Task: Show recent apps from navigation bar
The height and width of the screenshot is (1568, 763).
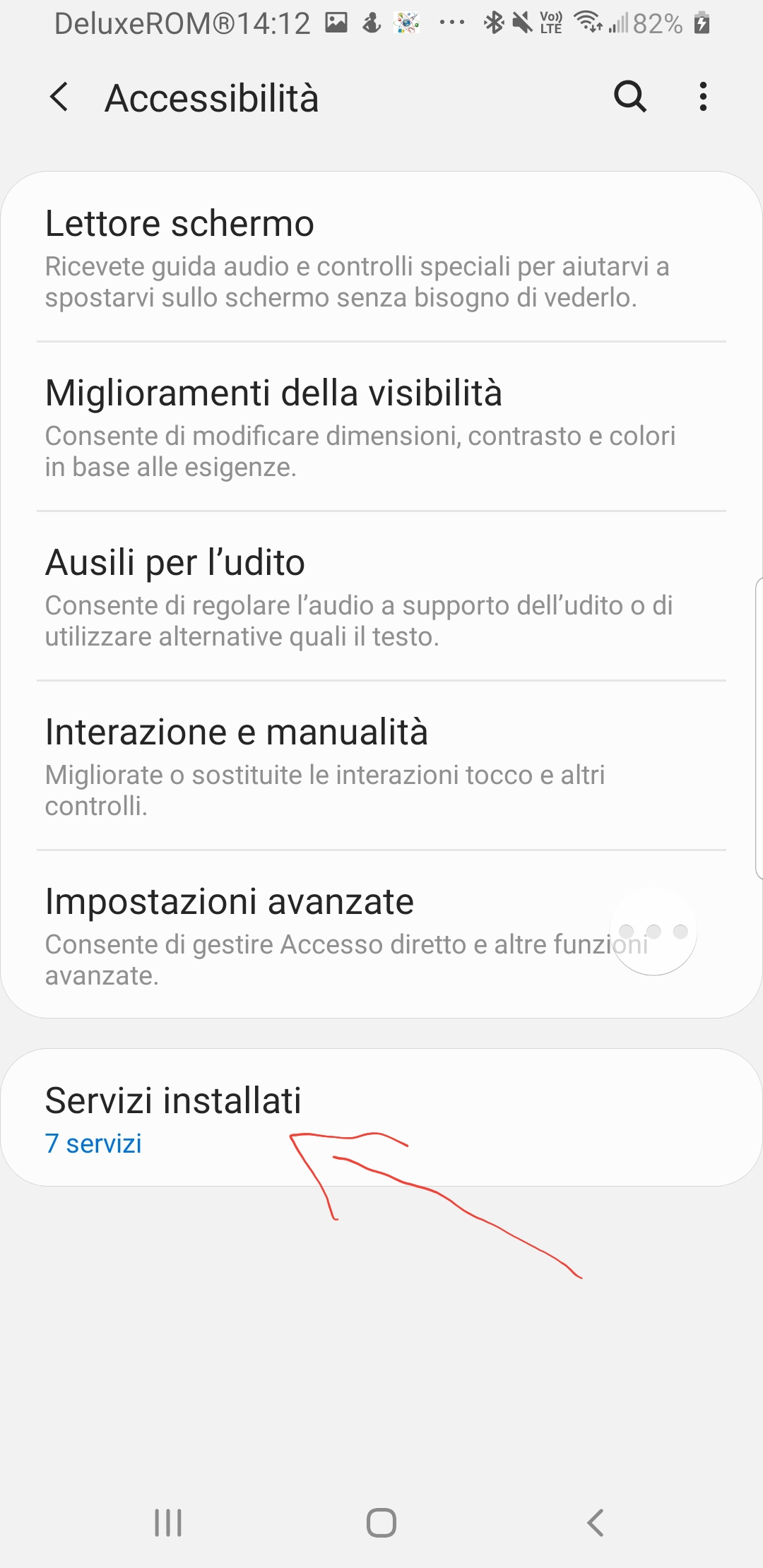Action: (x=168, y=1522)
